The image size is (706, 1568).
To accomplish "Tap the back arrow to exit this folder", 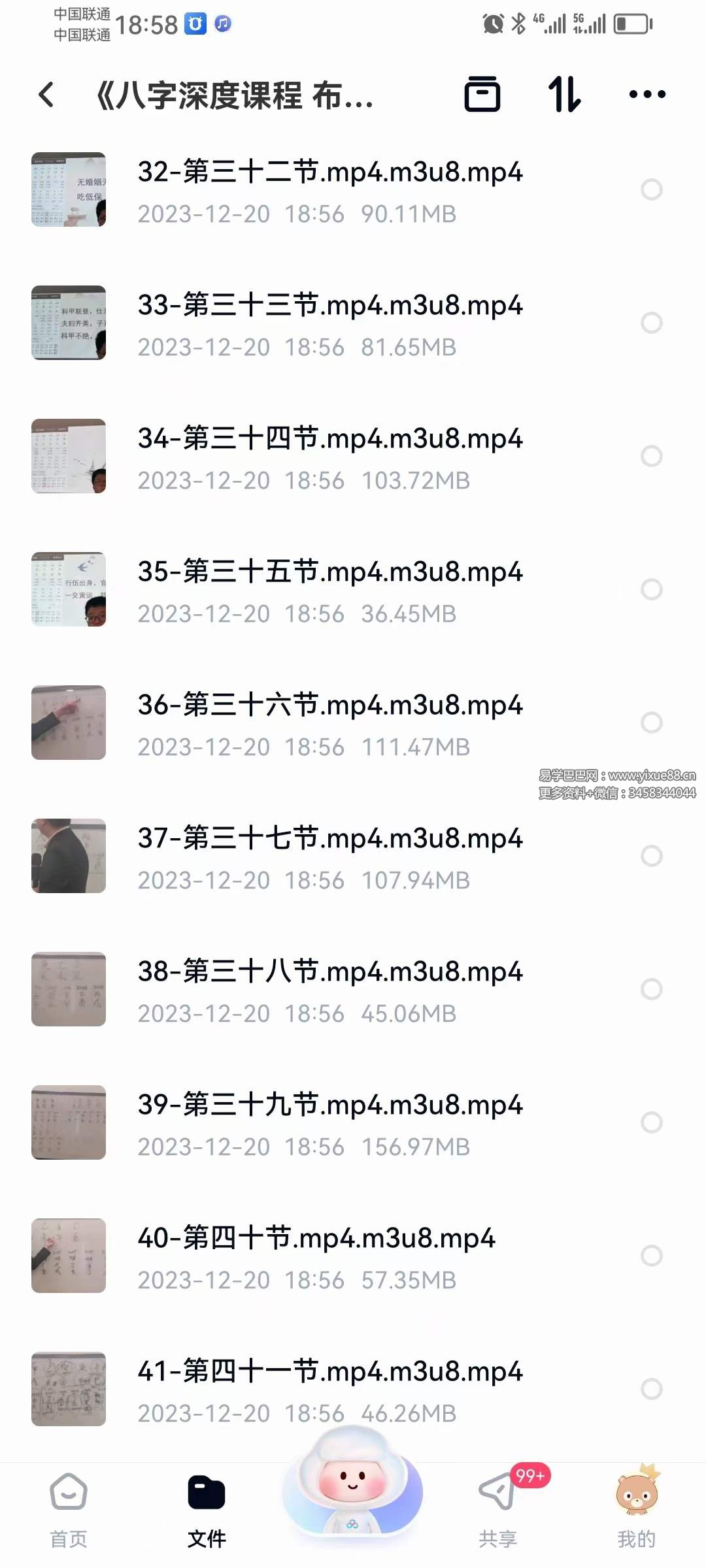I will coord(44,95).
